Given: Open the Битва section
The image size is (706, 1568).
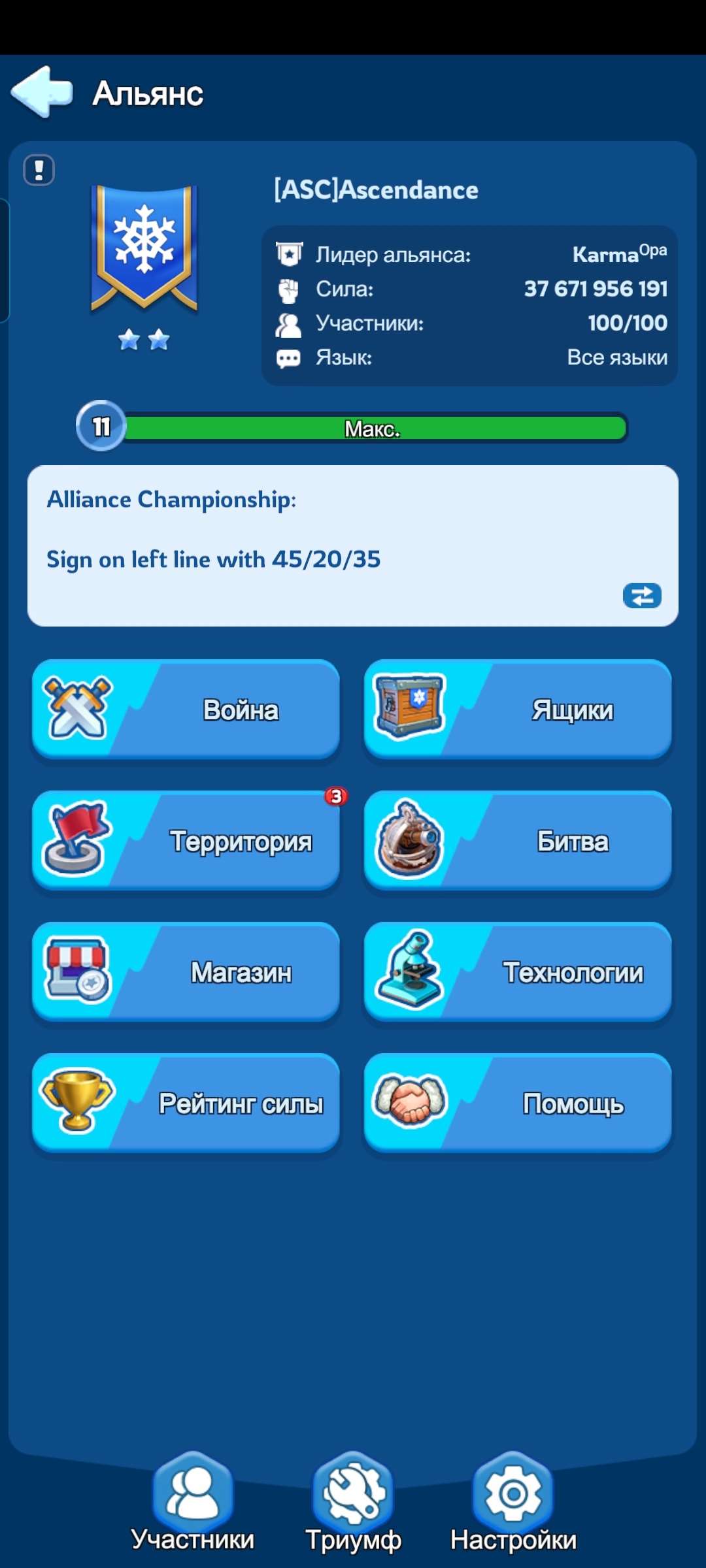Looking at the screenshot, I should click(x=518, y=841).
